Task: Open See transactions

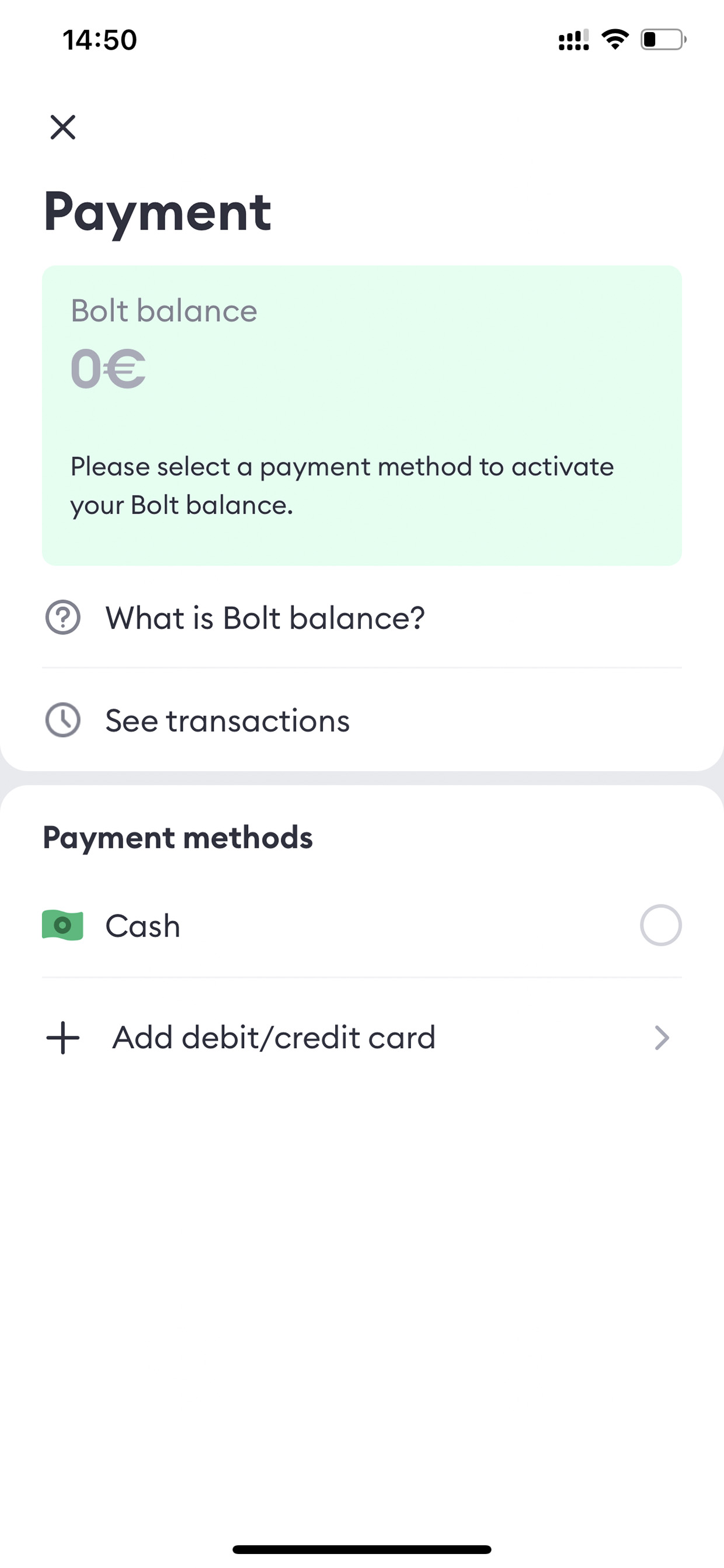Action: 362,720
